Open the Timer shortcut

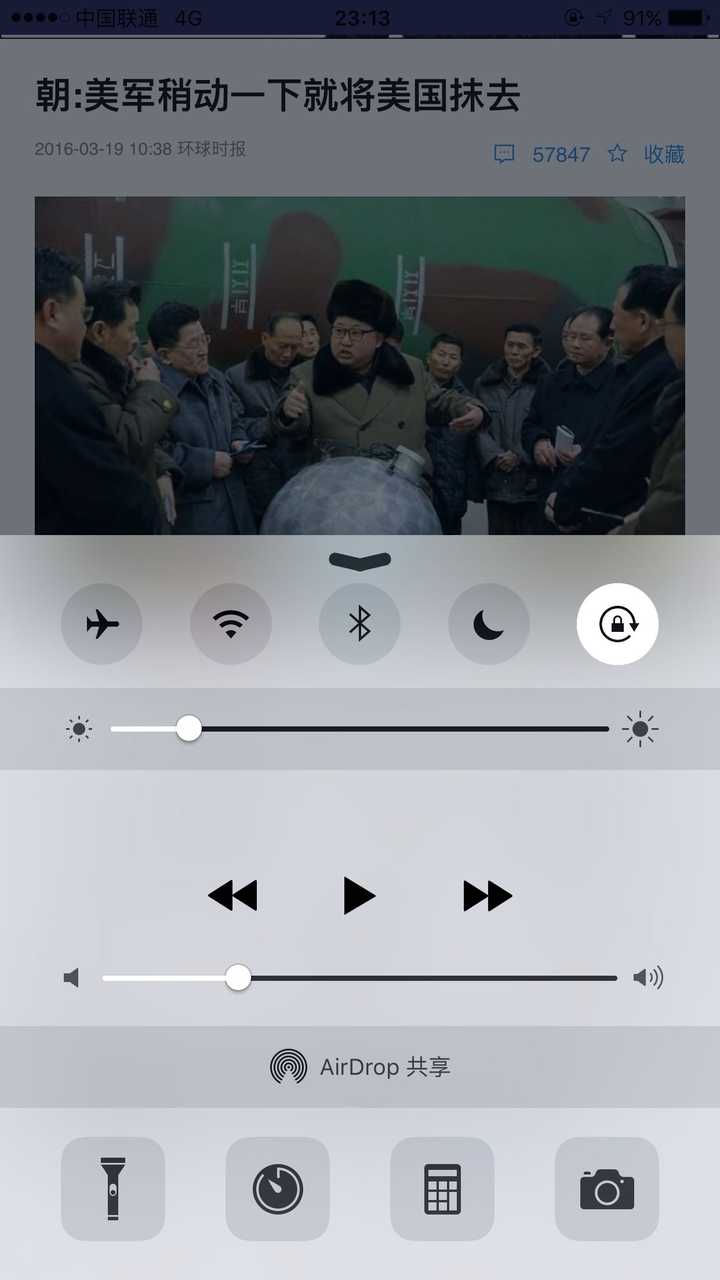click(277, 1189)
